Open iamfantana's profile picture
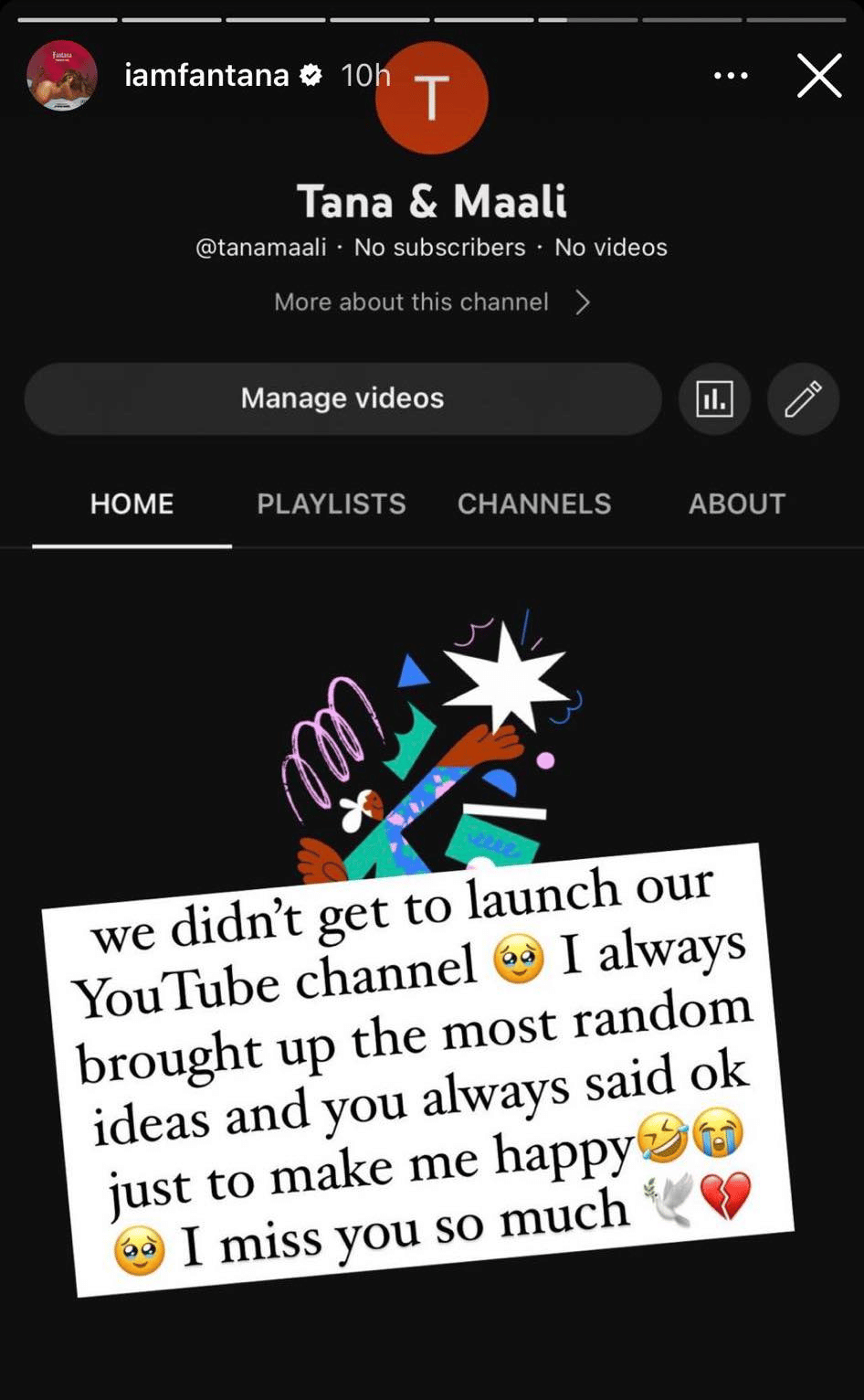 point(62,75)
